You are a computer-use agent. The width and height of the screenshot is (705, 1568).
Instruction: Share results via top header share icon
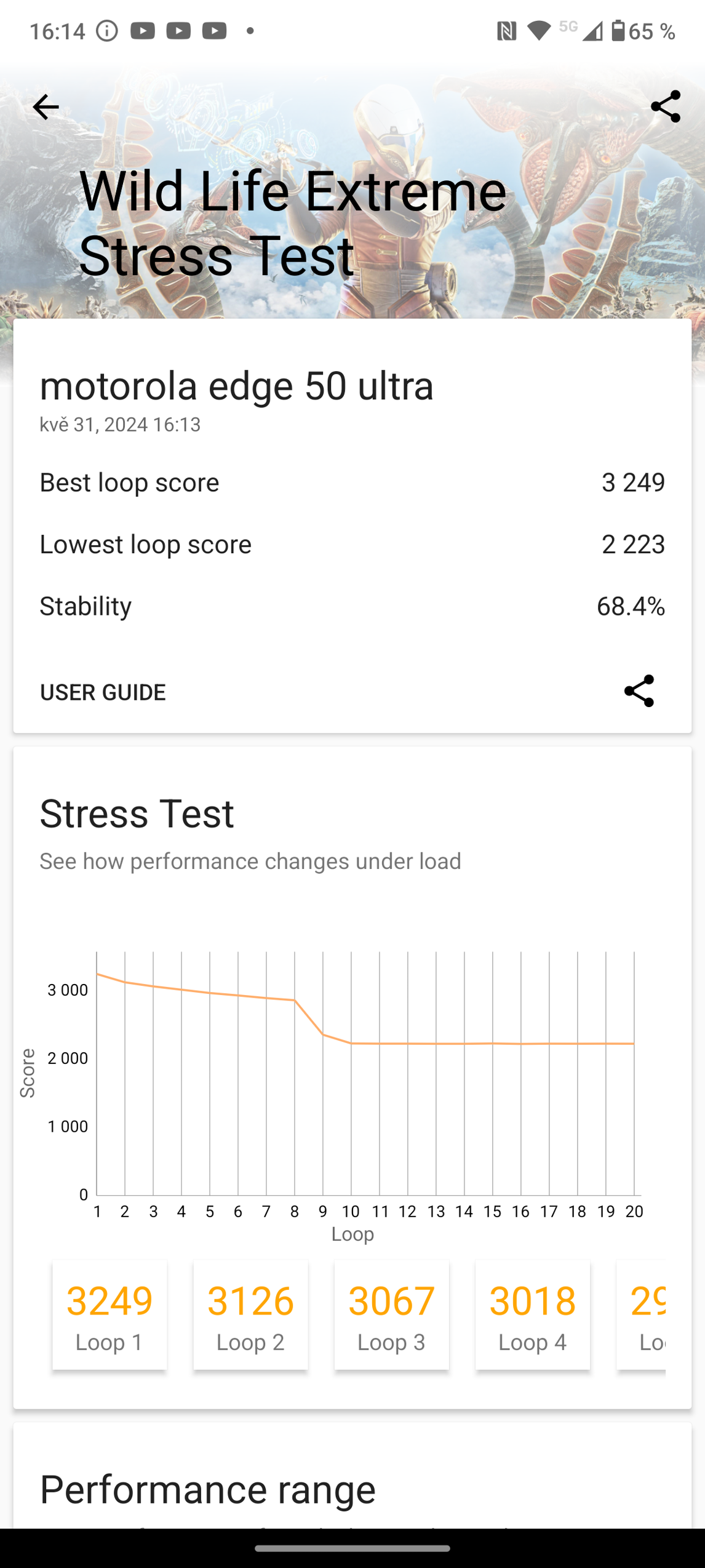click(x=665, y=106)
